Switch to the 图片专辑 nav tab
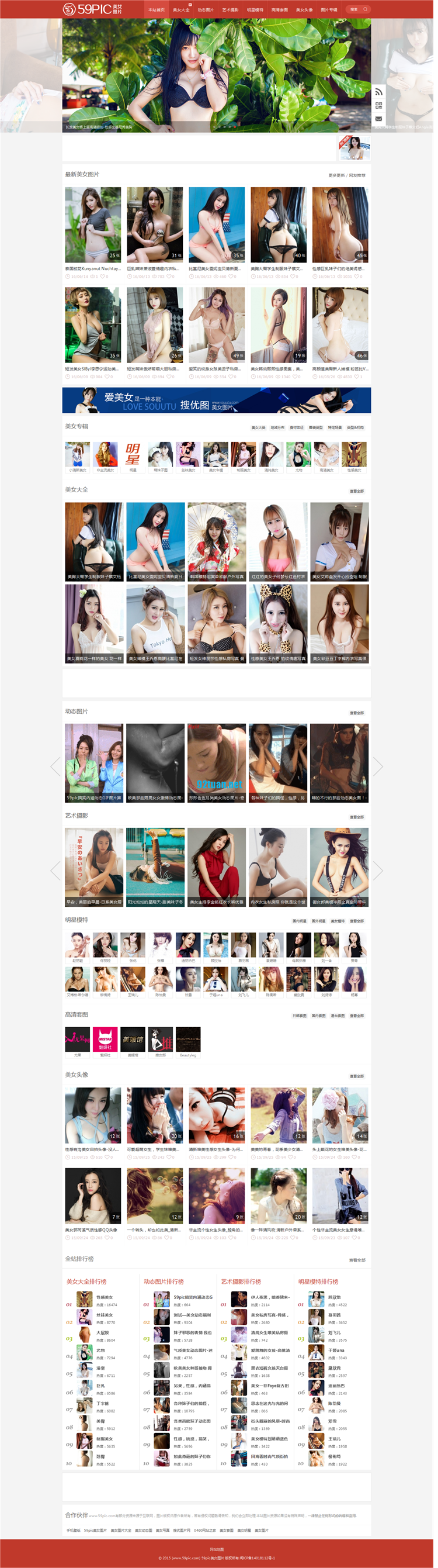 tap(328, 10)
